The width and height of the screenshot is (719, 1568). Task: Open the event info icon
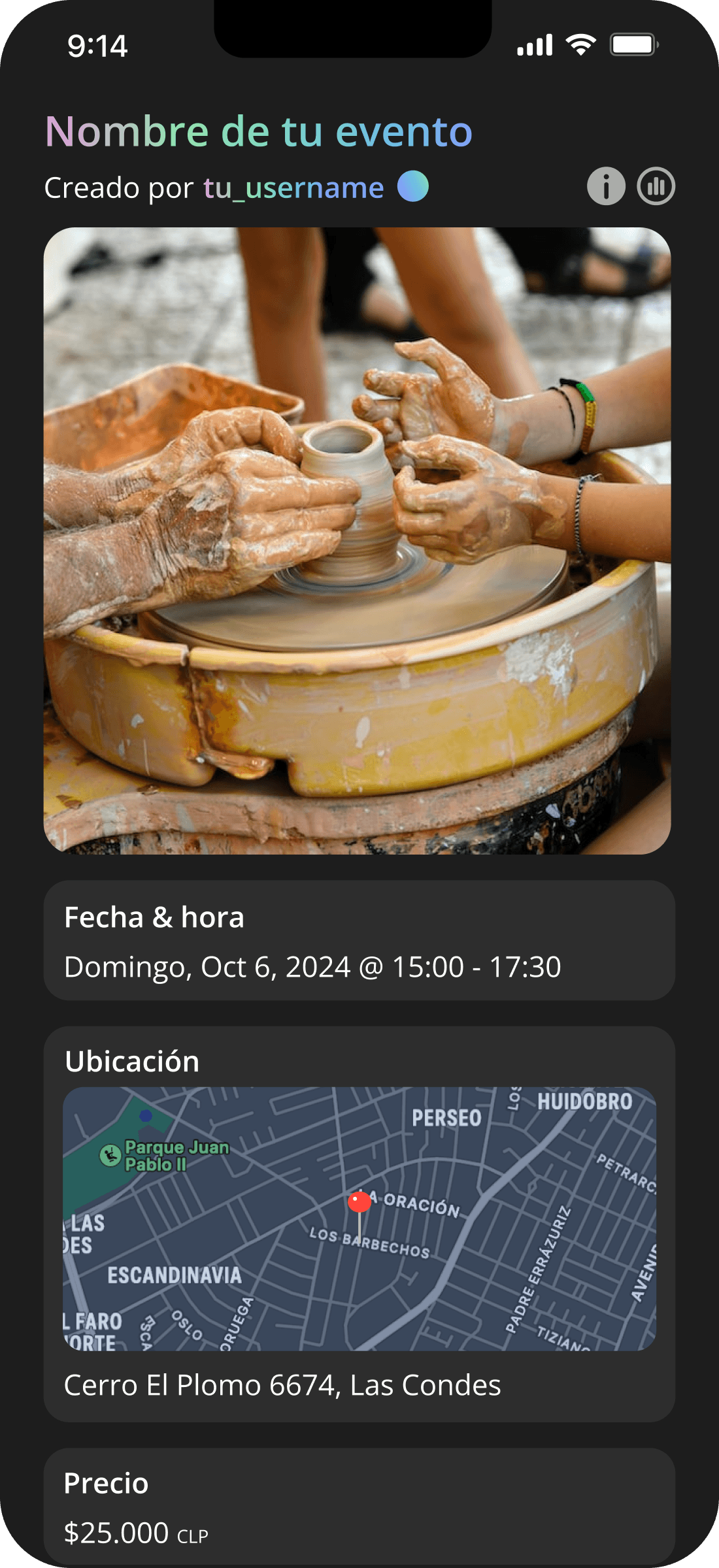606,187
